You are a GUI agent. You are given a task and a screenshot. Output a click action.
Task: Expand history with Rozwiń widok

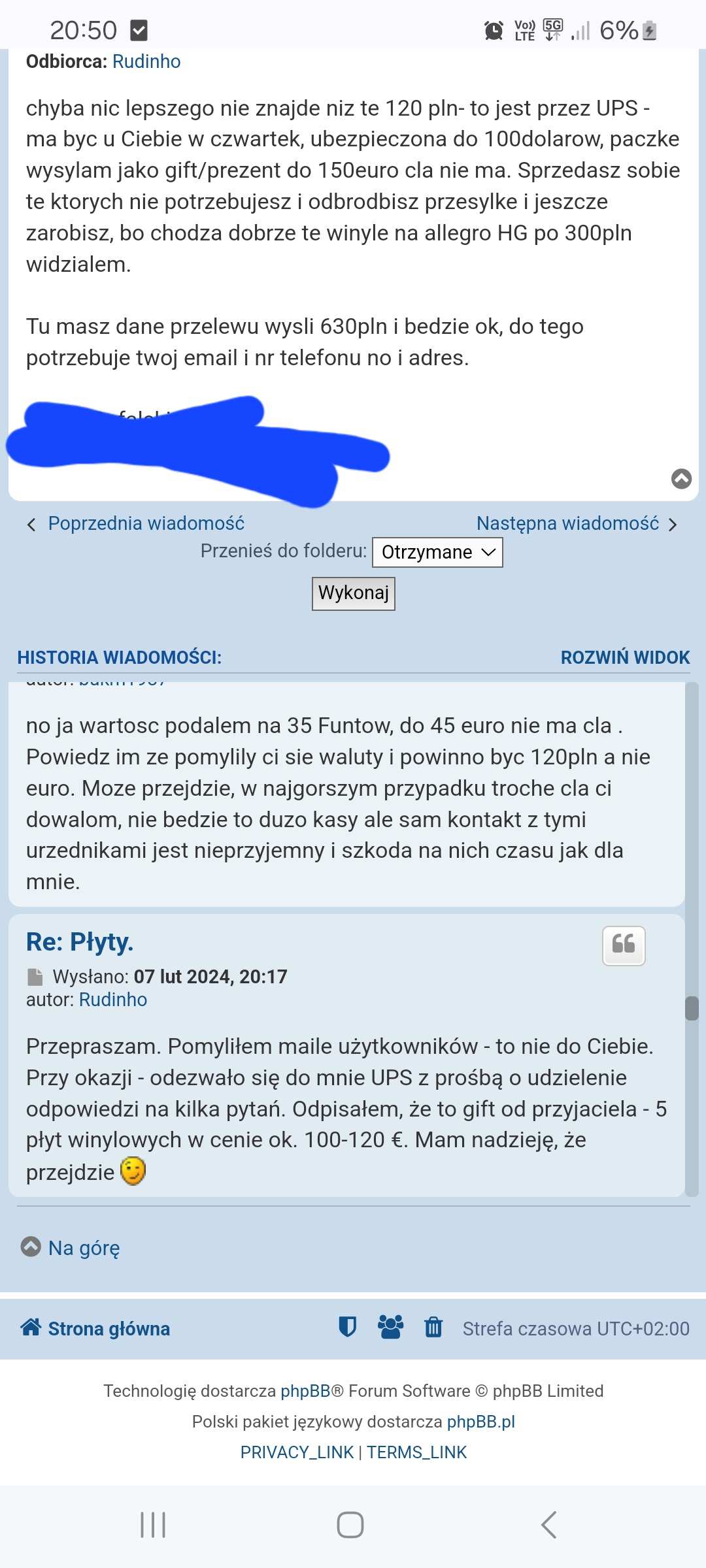click(x=625, y=657)
